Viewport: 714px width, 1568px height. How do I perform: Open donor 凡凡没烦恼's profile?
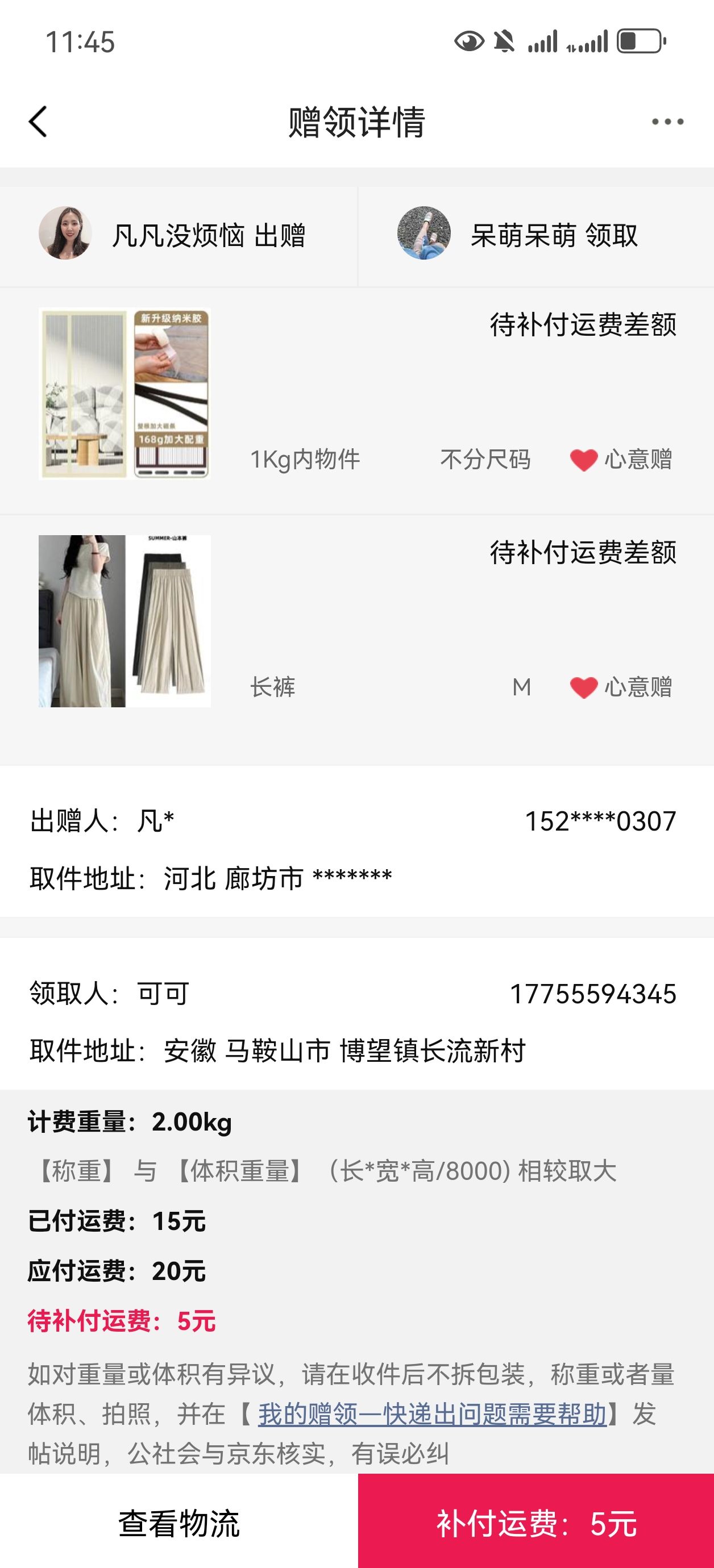(x=65, y=233)
